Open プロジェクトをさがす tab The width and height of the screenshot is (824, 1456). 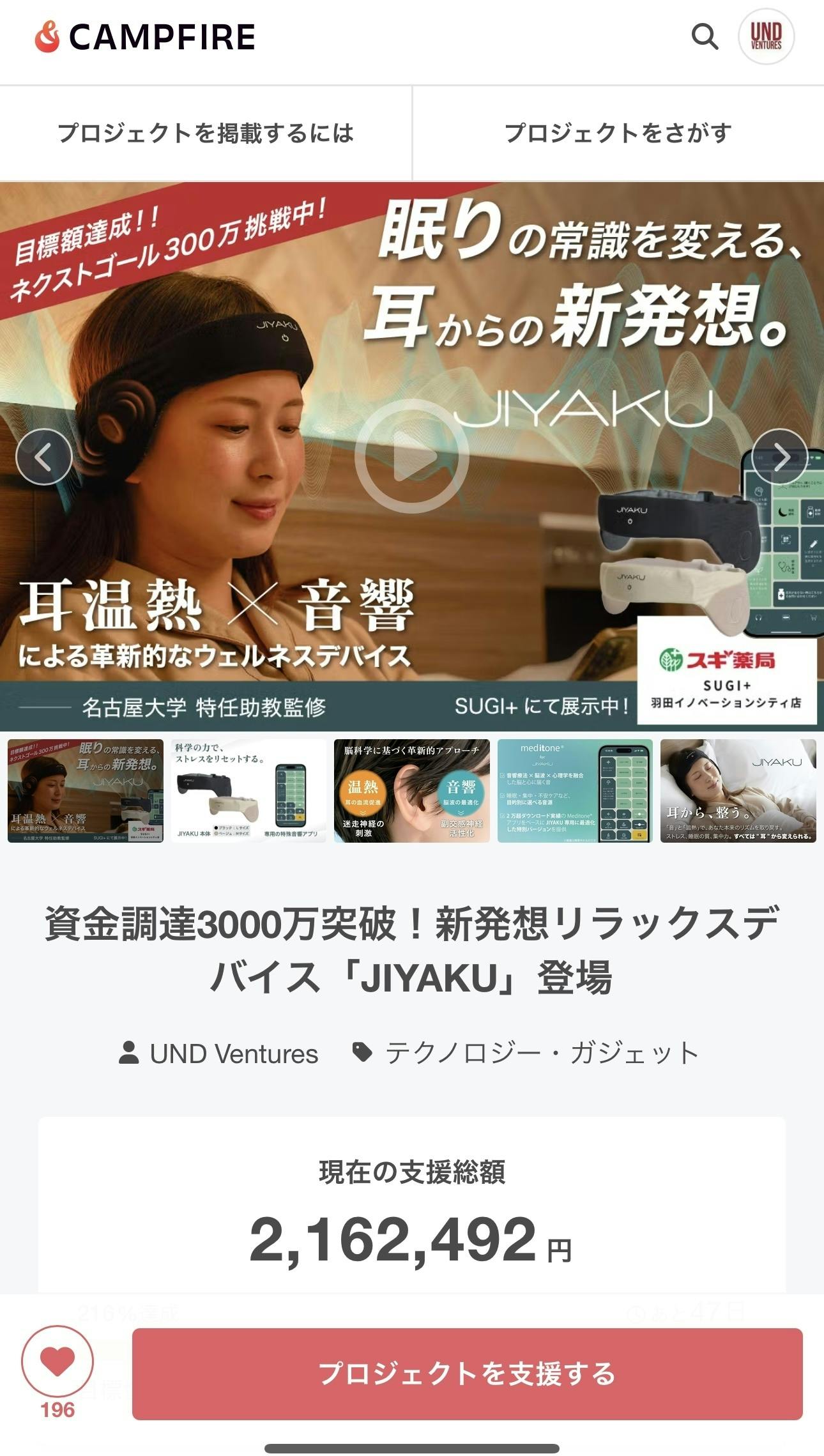618,133
